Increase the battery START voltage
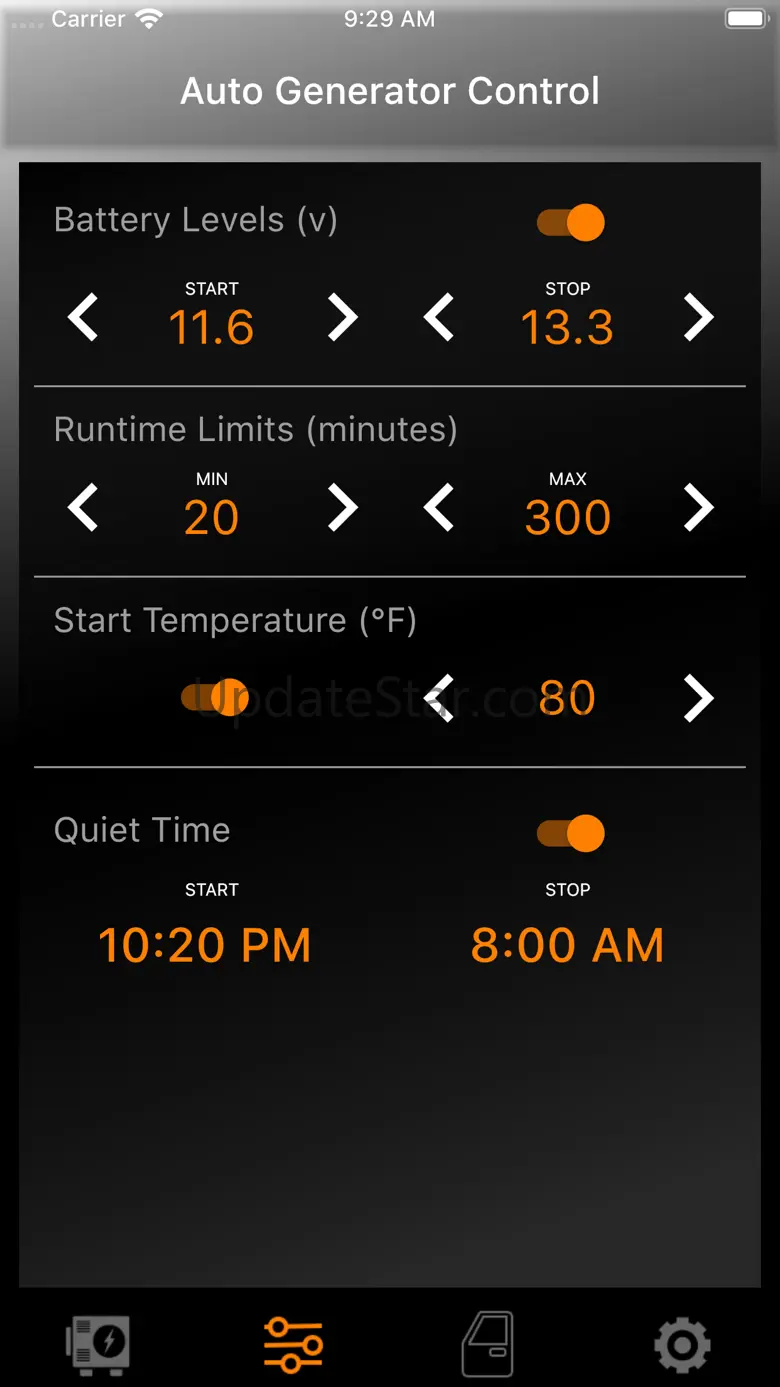Image resolution: width=780 pixels, height=1387 pixels. (343, 318)
